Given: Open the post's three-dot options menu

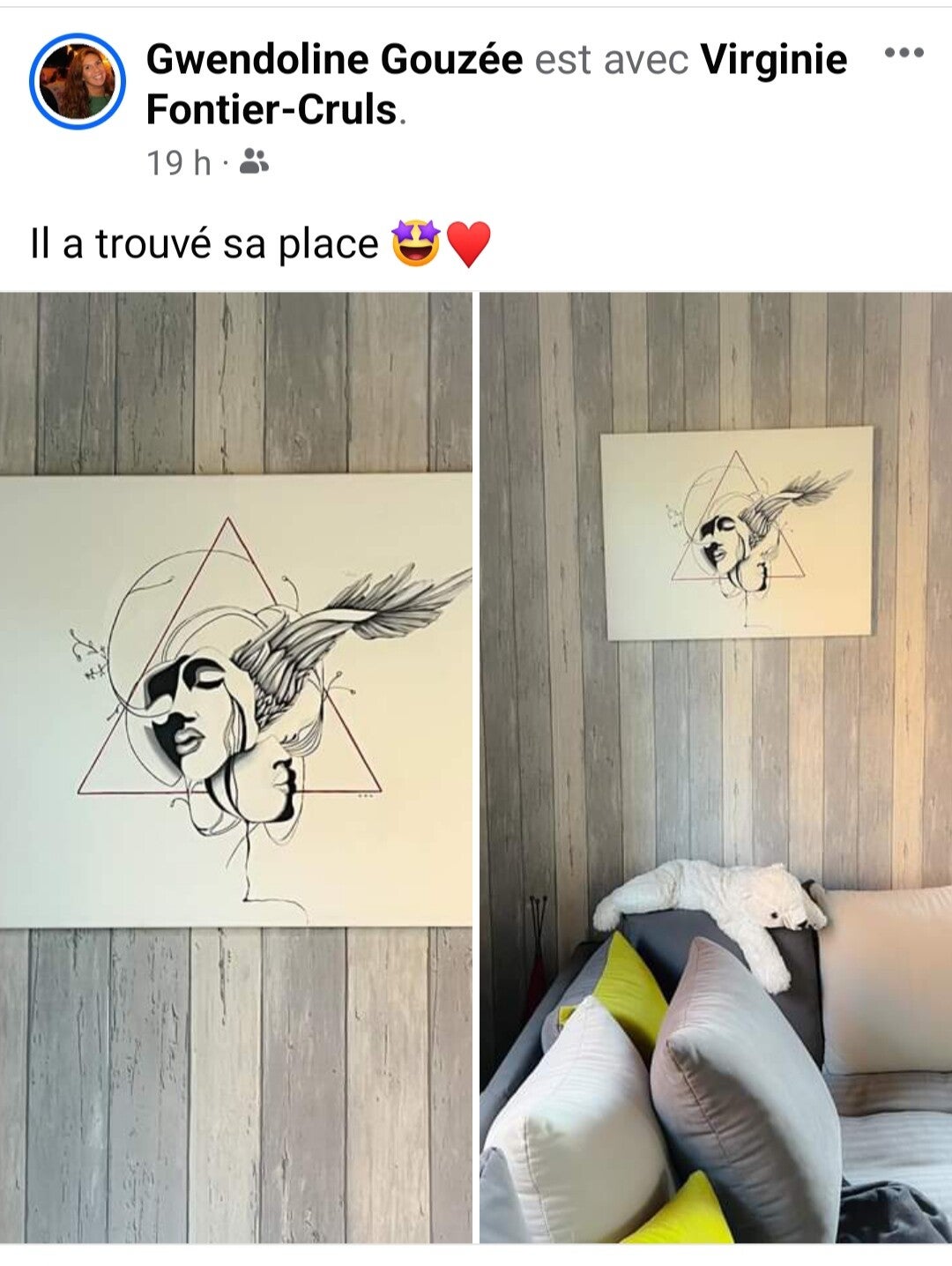Looking at the screenshot, I should tap(904, 53).
